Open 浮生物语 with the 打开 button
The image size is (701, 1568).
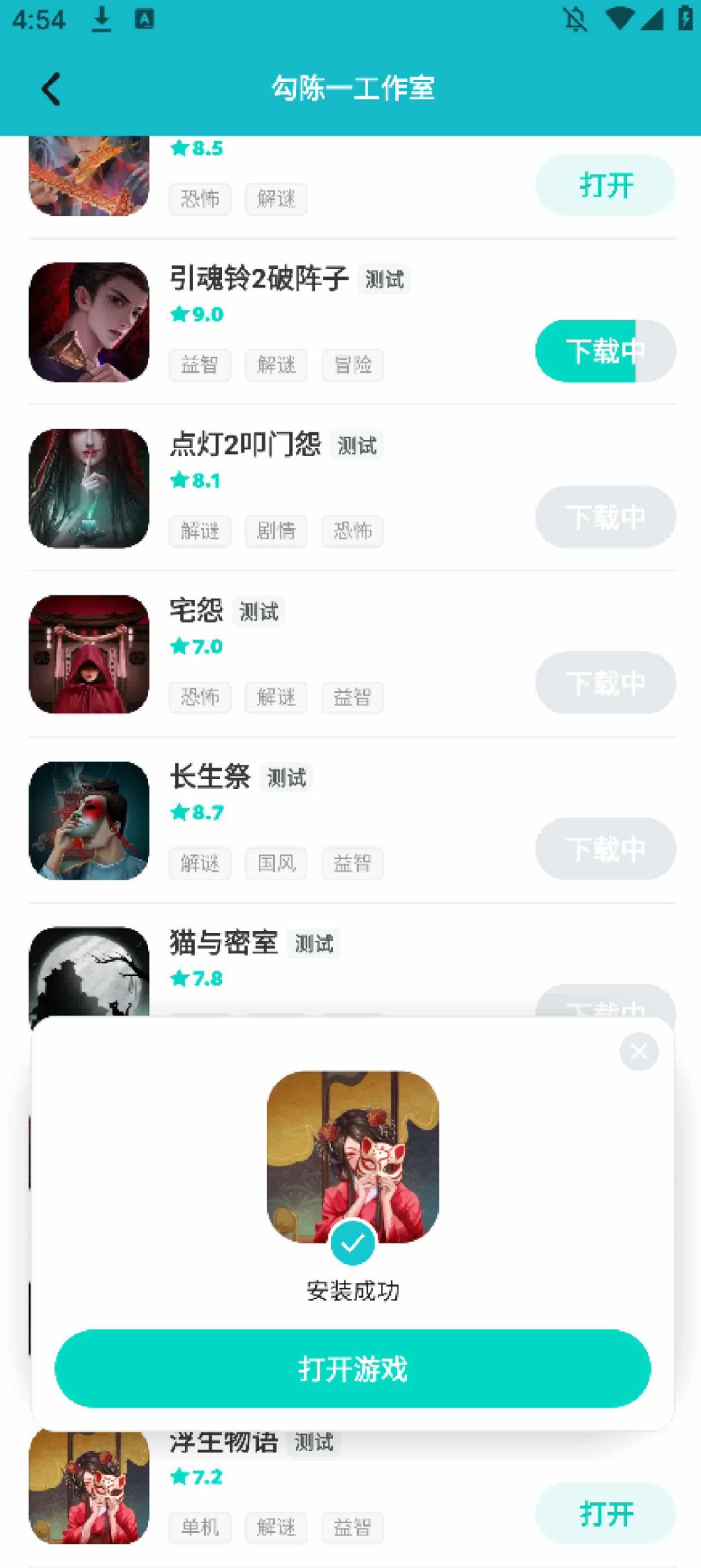605,1513
